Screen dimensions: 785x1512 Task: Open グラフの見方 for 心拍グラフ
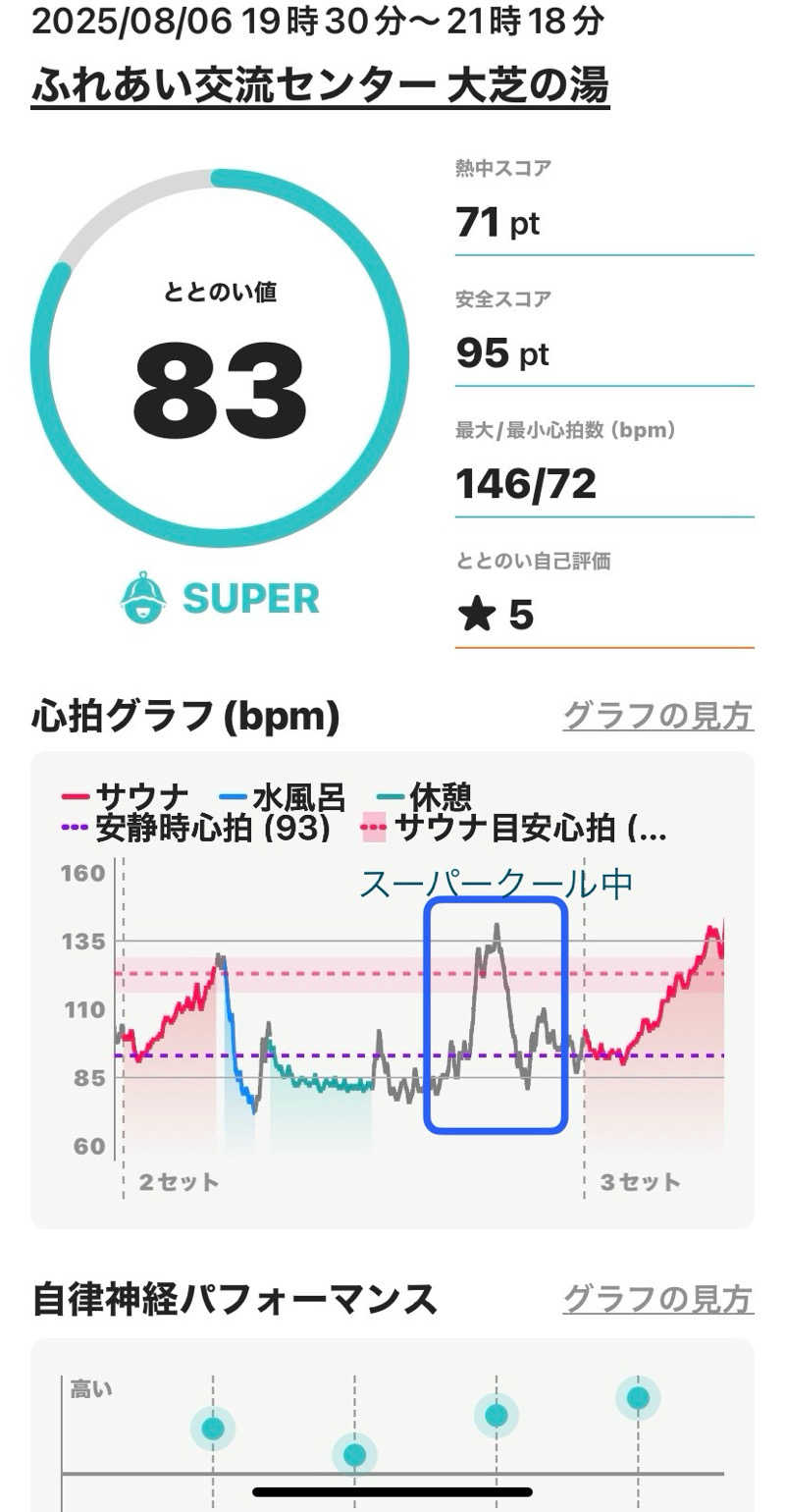click(657, 717)
